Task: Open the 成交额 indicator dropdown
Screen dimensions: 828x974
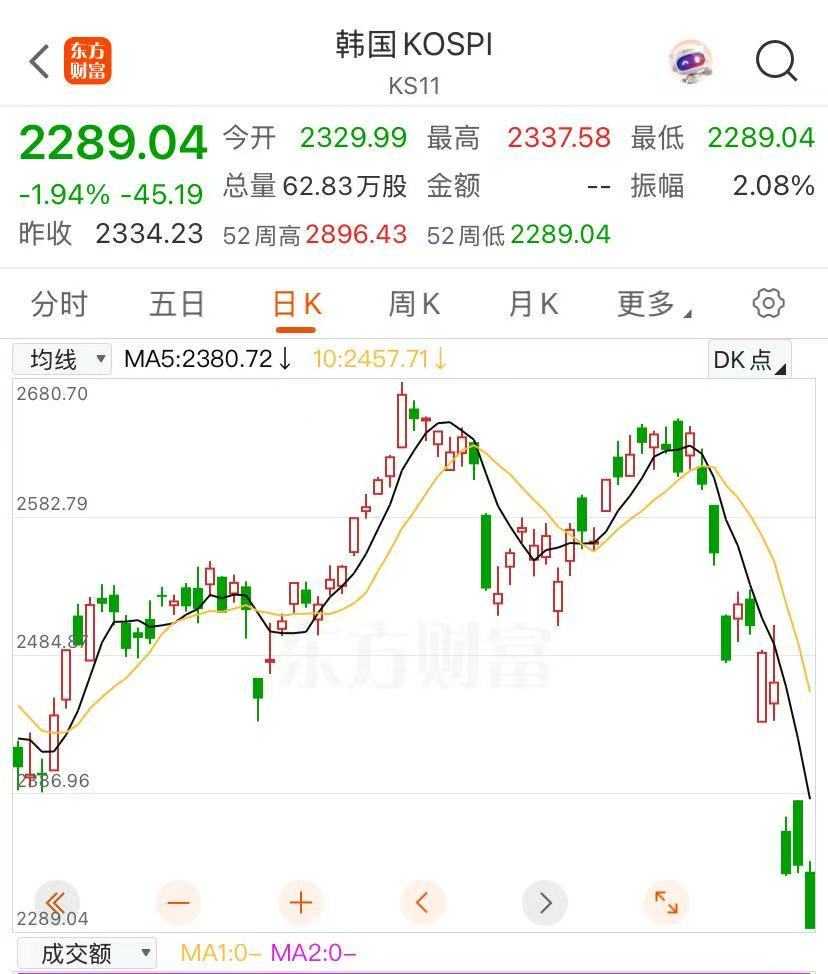Action: point(86,954)
